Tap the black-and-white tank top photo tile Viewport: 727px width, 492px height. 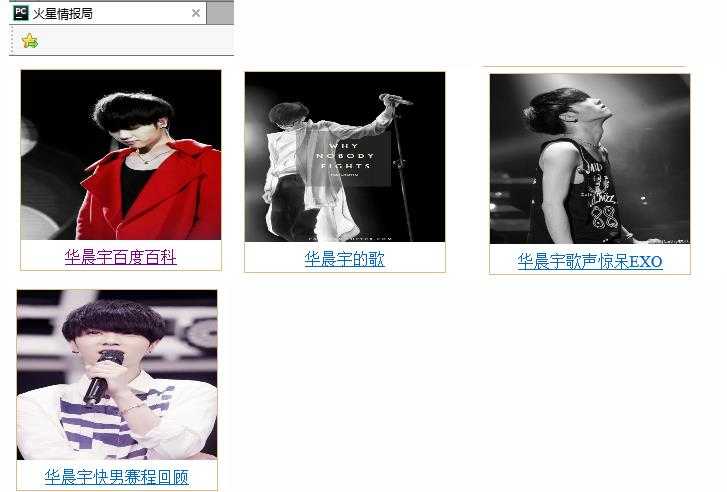589,158
